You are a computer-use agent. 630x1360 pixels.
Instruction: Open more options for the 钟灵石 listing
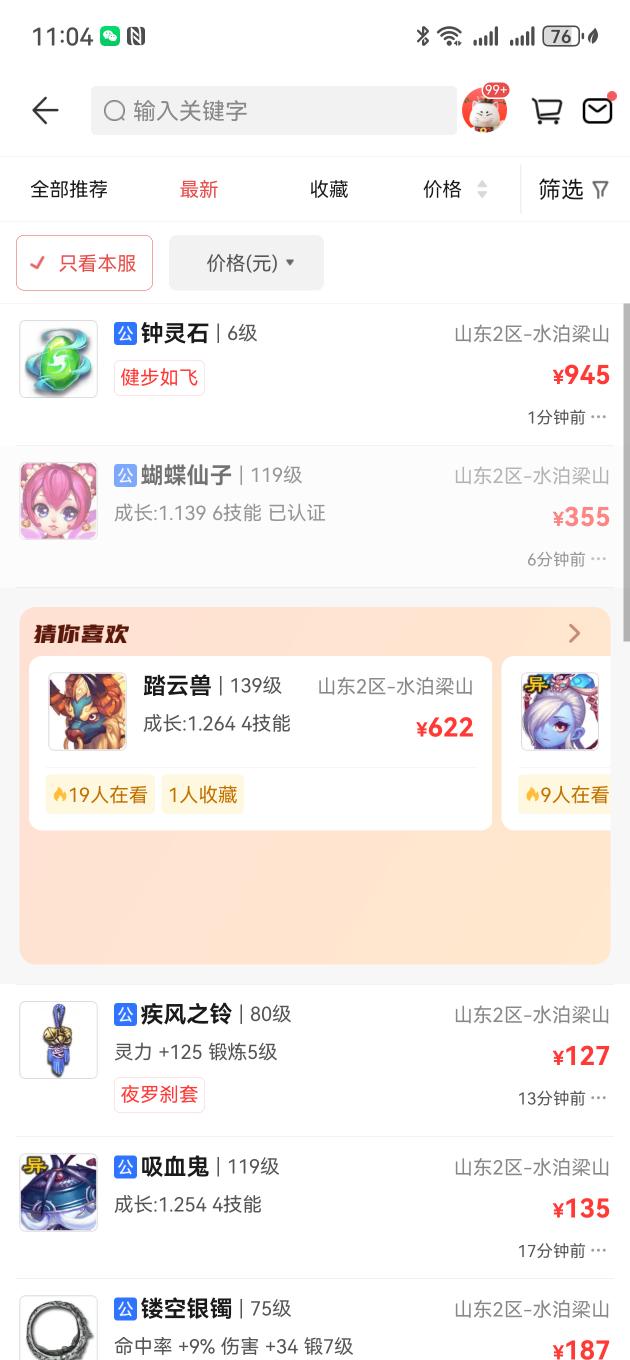(599, 417)
